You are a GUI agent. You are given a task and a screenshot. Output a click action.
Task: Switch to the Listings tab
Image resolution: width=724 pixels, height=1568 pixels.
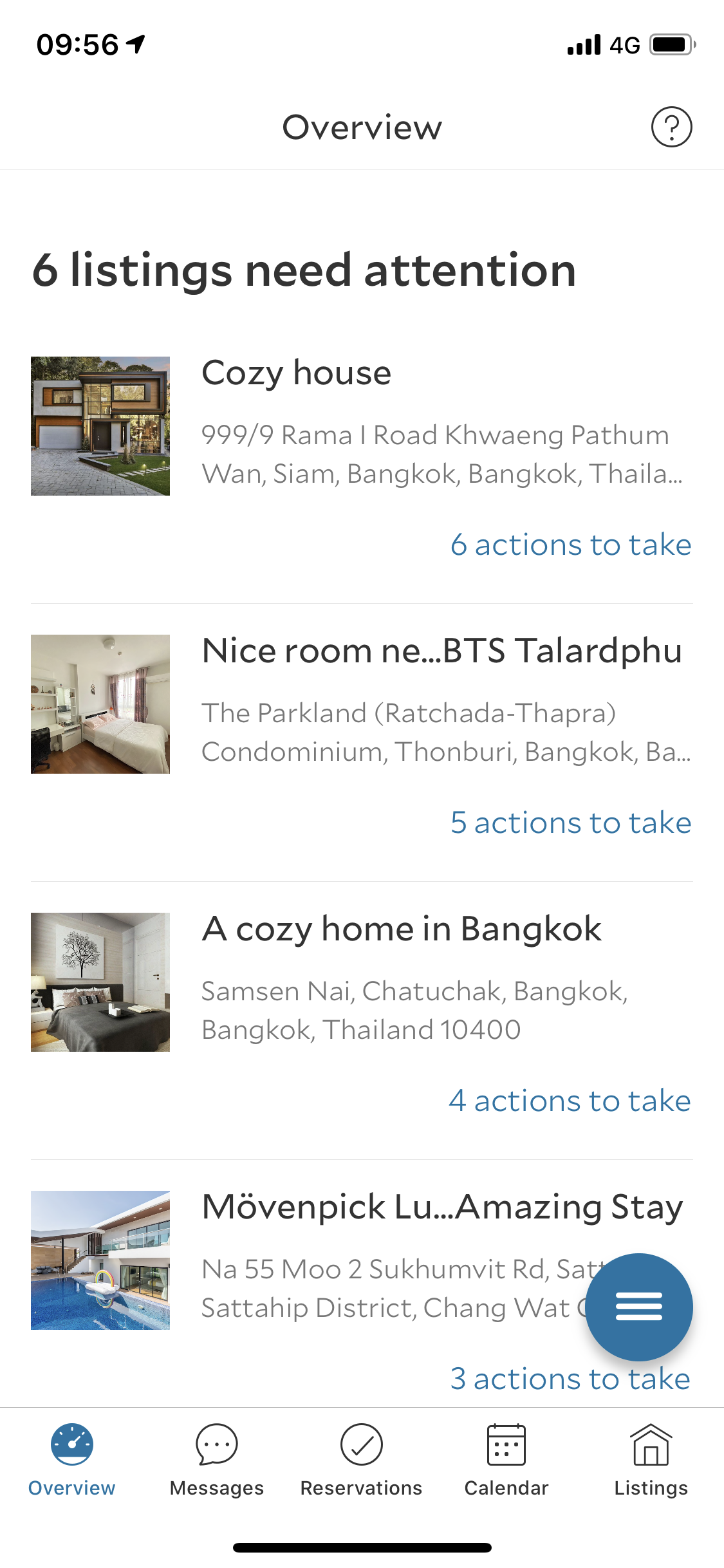click(x=651, y=1460)
